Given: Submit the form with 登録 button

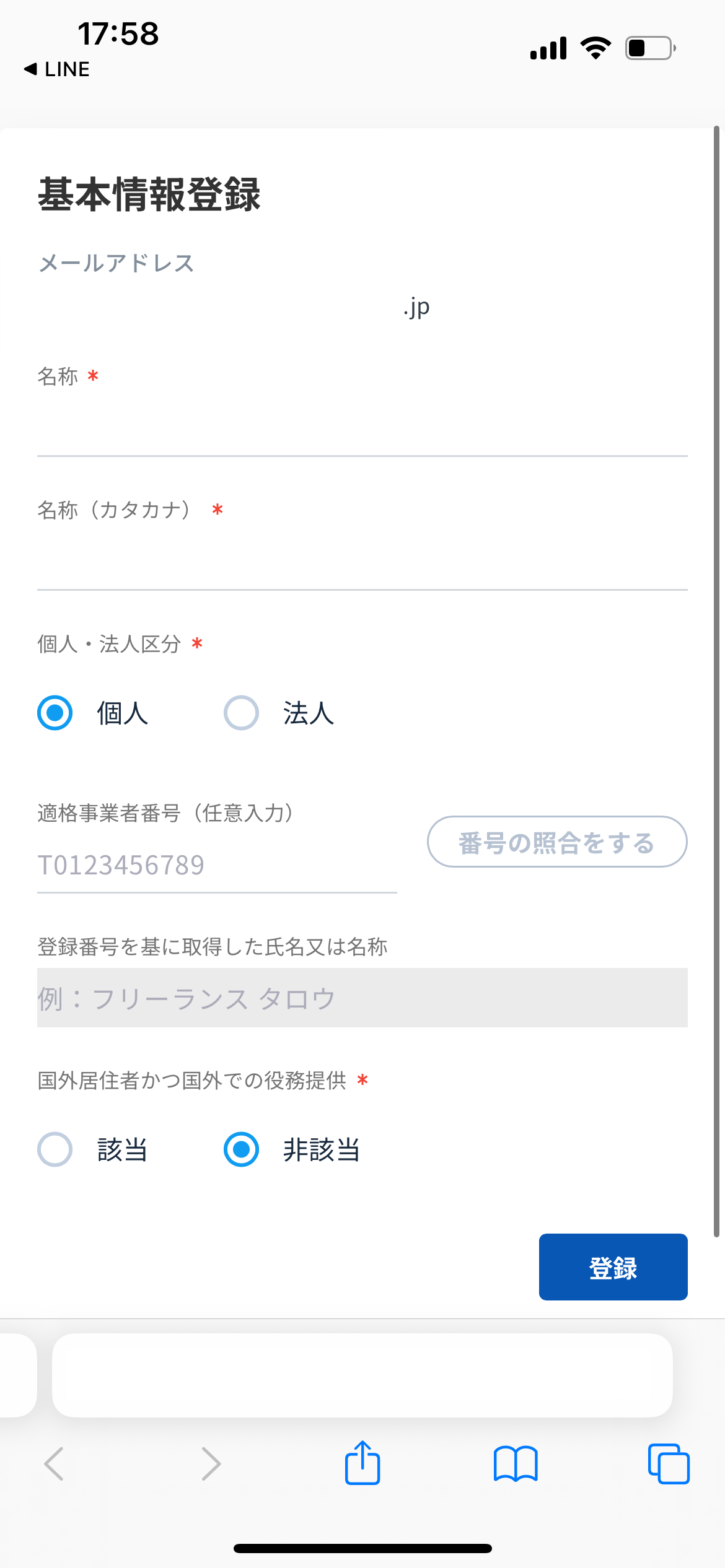Looking at the screenshot, I should (x=613, y=1267).
